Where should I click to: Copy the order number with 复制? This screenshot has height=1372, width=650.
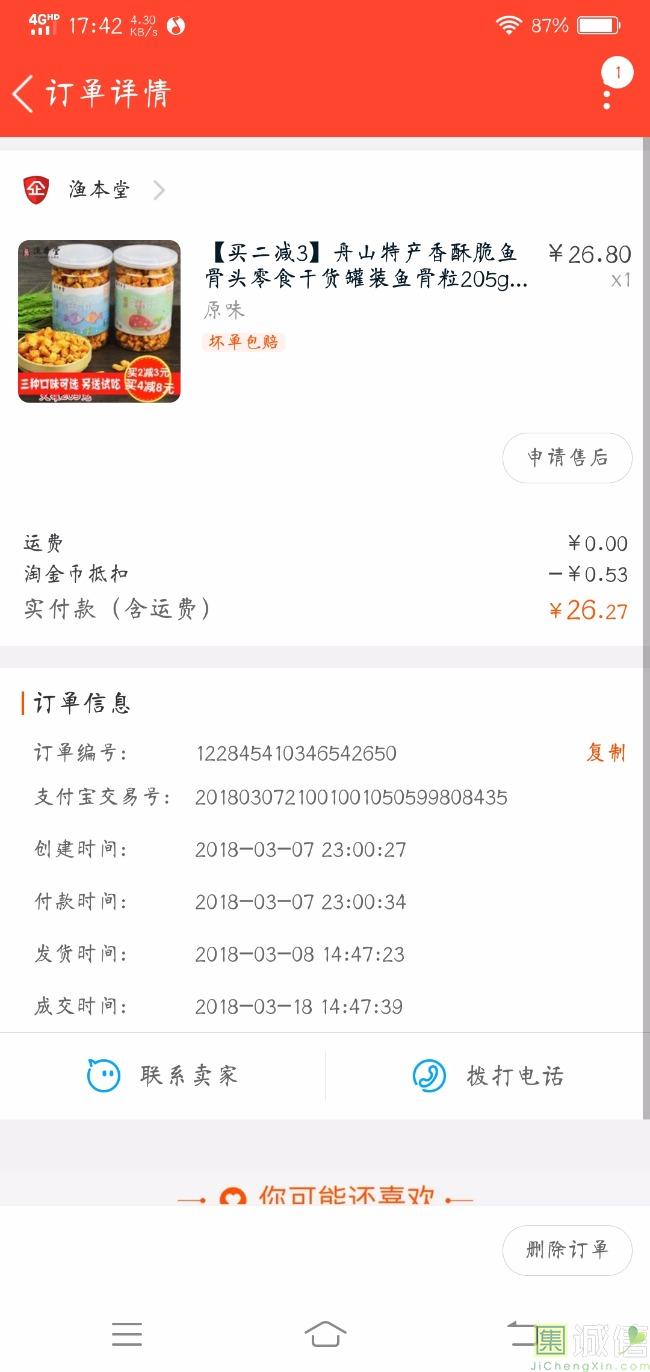click(605, 753)
